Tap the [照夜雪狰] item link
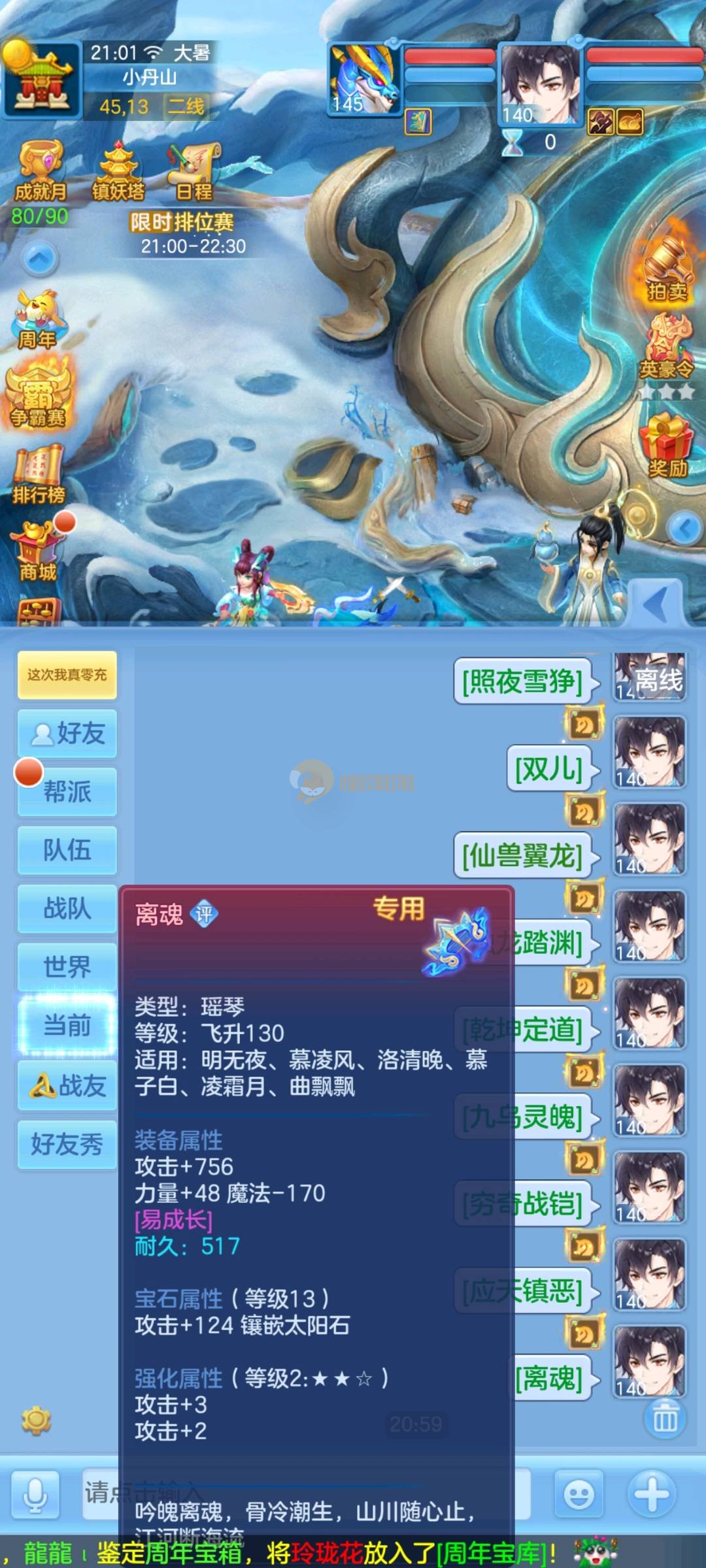 pos(522,681)
